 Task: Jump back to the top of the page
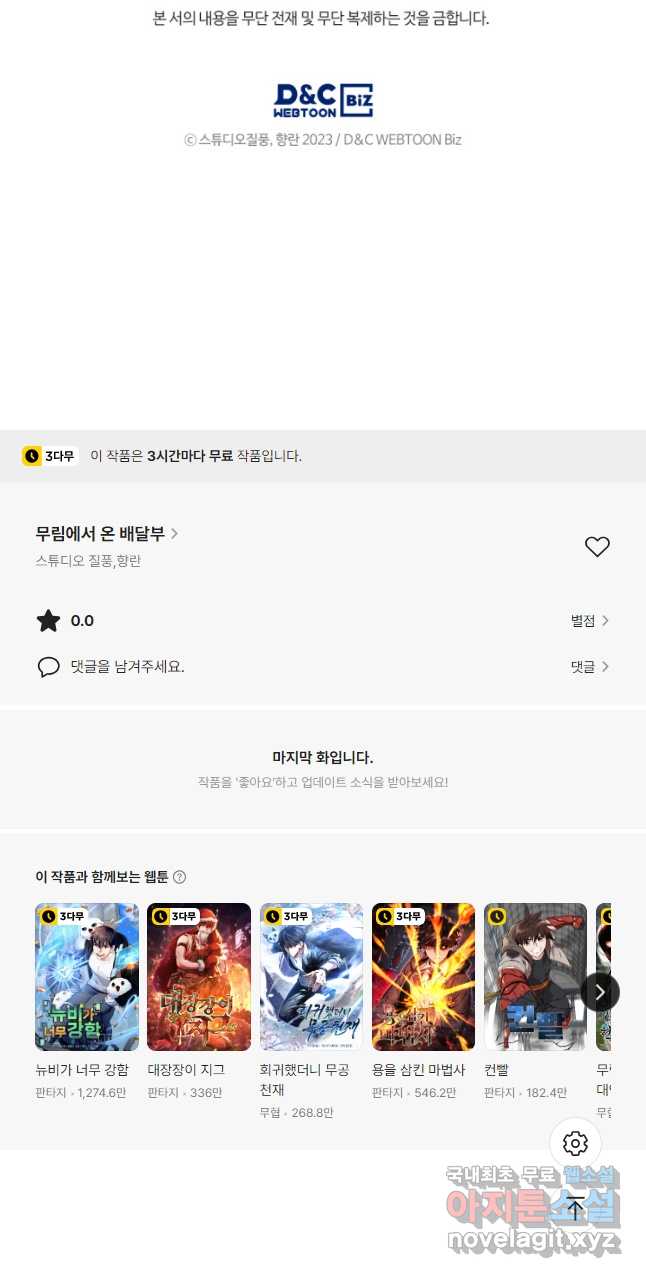(575, 1207)
